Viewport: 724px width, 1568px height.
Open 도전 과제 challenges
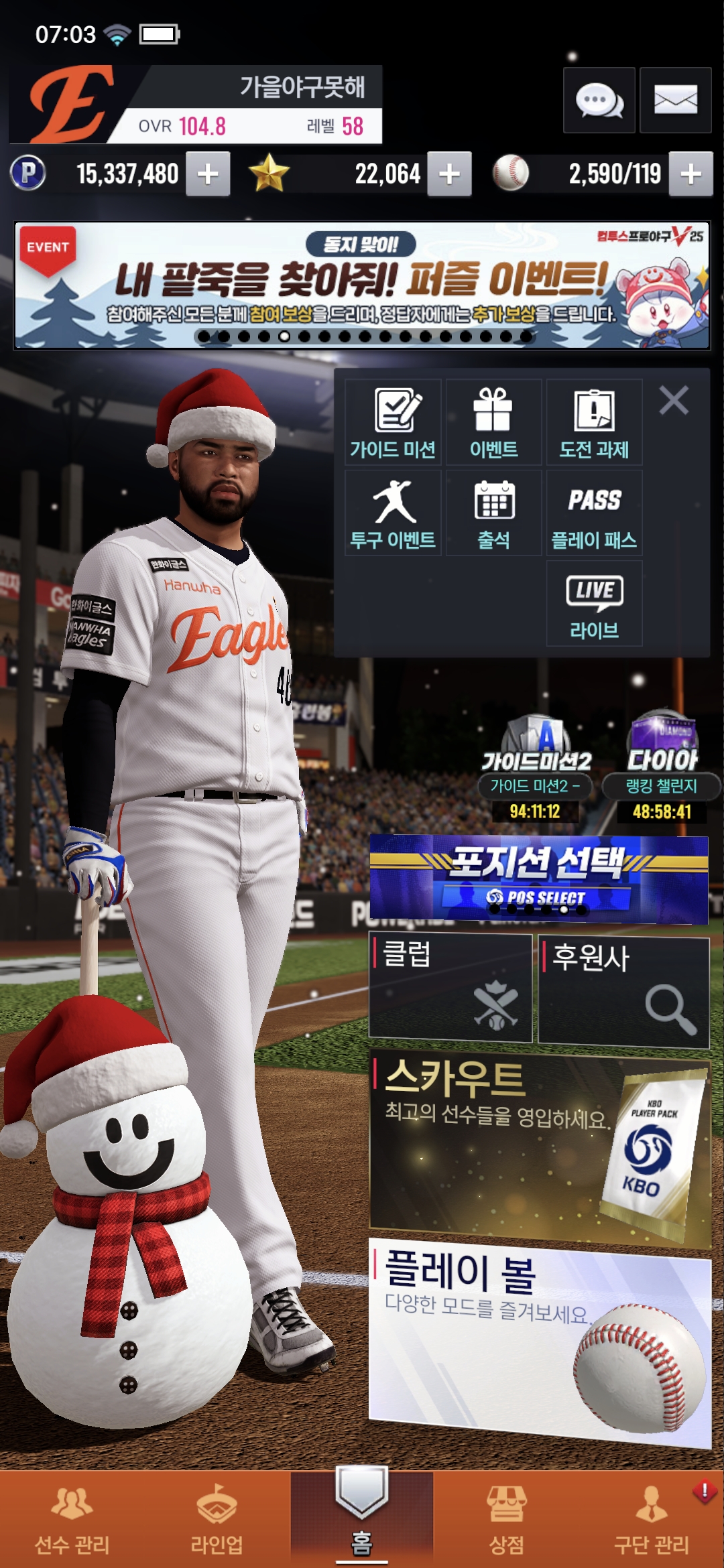594,423
